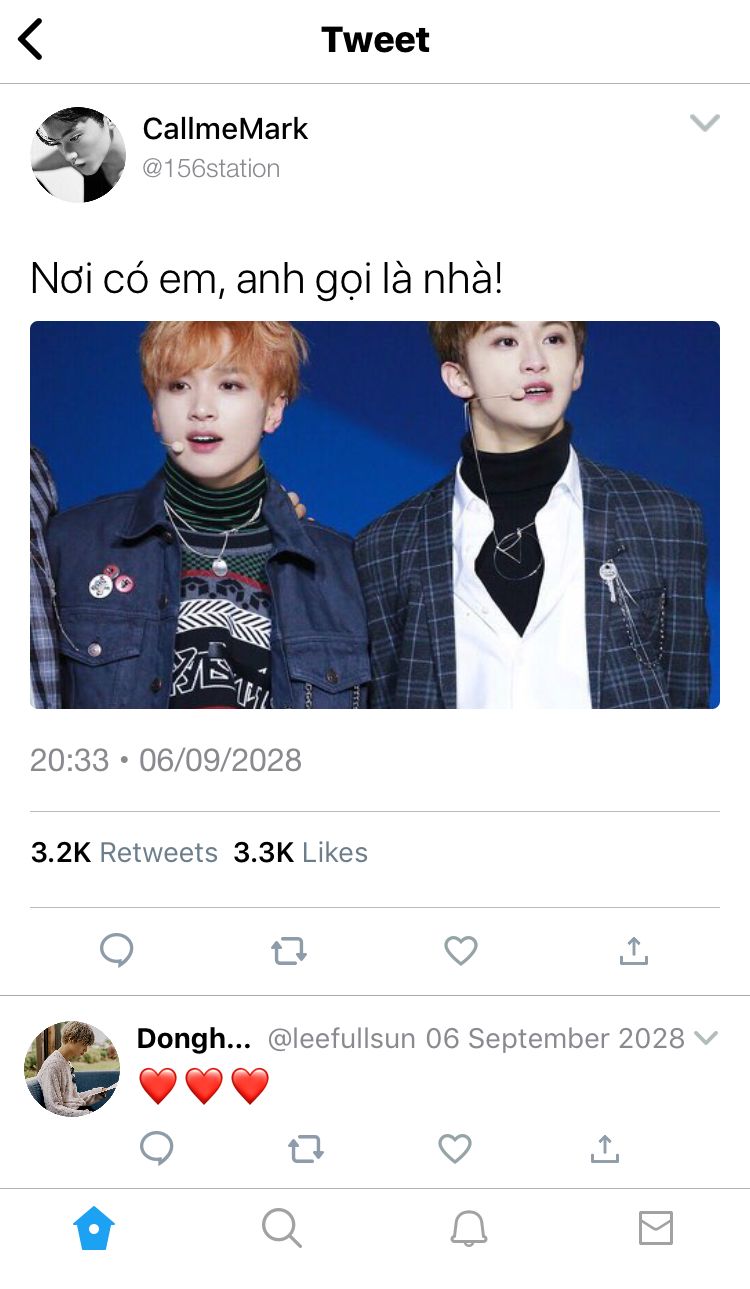Like CallmeMark's tweet

pyautogui.click(x=461, y=950)
